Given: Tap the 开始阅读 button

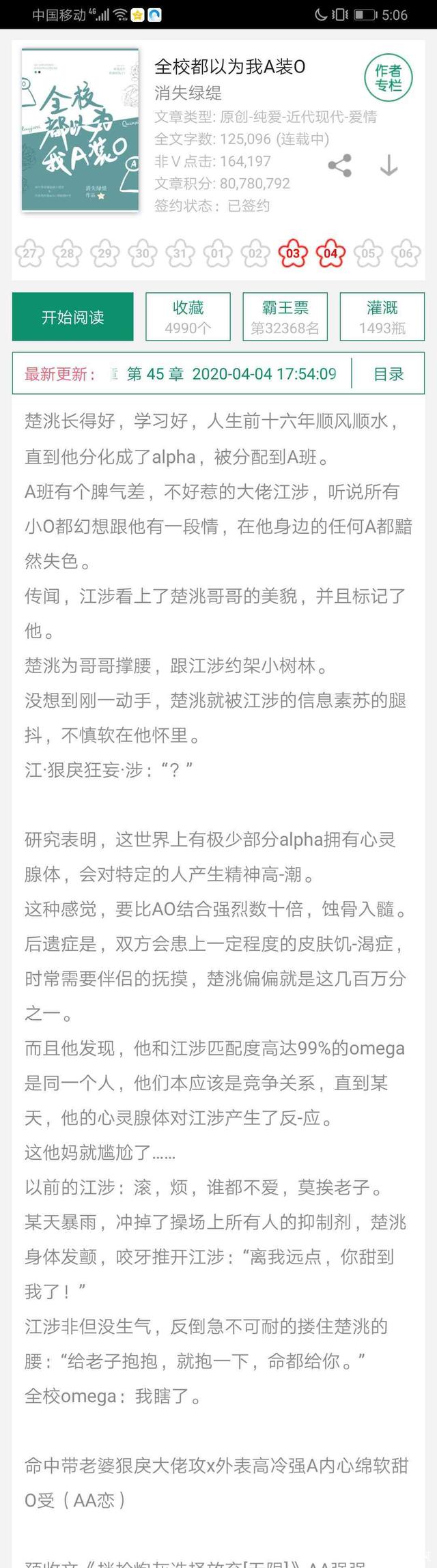Looking at the screenshot, I should (x=72, y=317).
